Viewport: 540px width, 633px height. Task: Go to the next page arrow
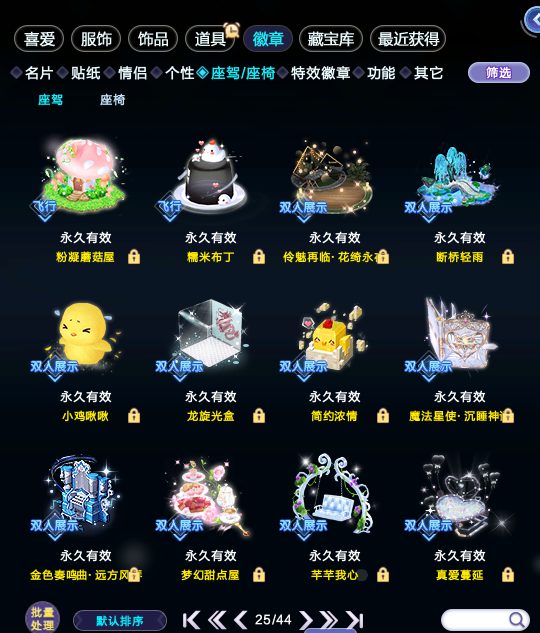tap(306, 620)
